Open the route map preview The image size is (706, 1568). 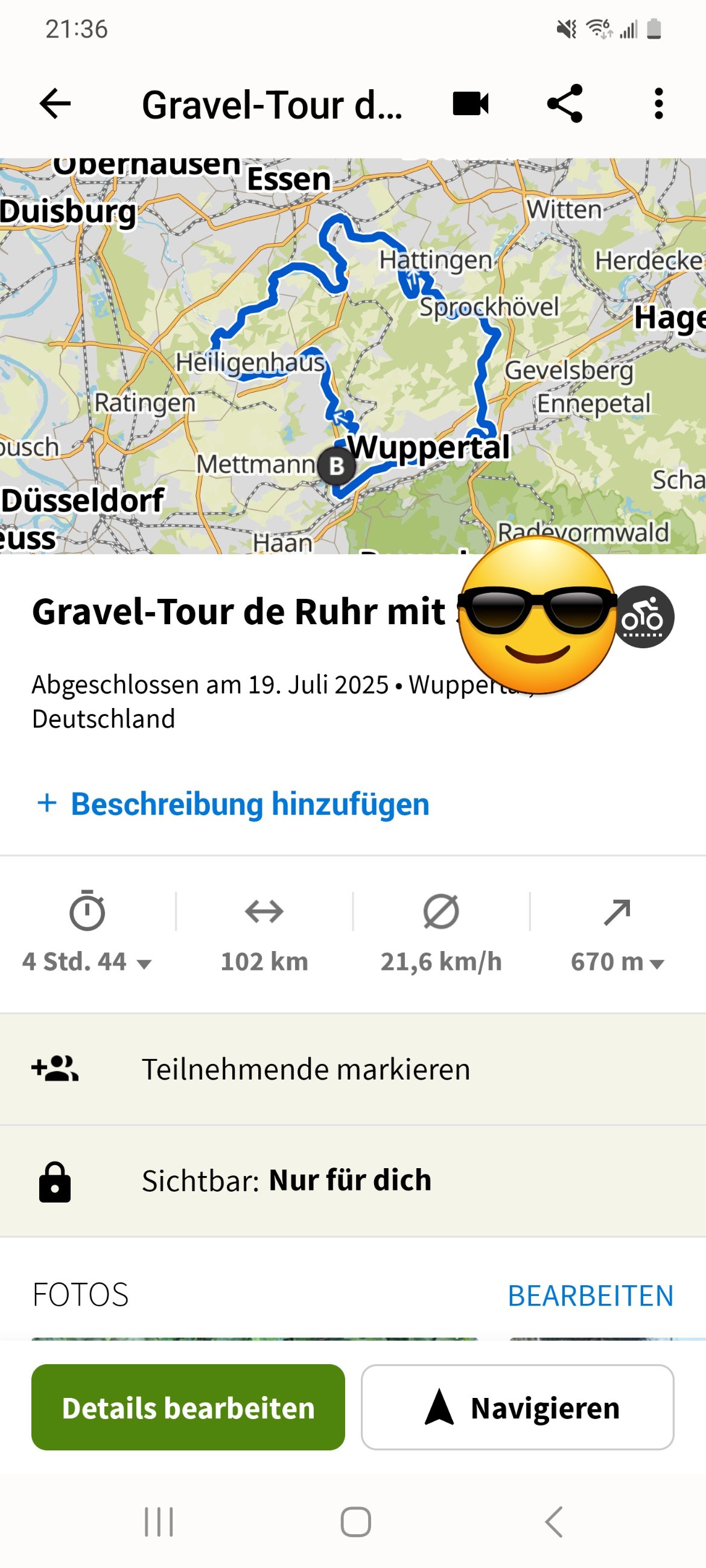click(352, 356)
